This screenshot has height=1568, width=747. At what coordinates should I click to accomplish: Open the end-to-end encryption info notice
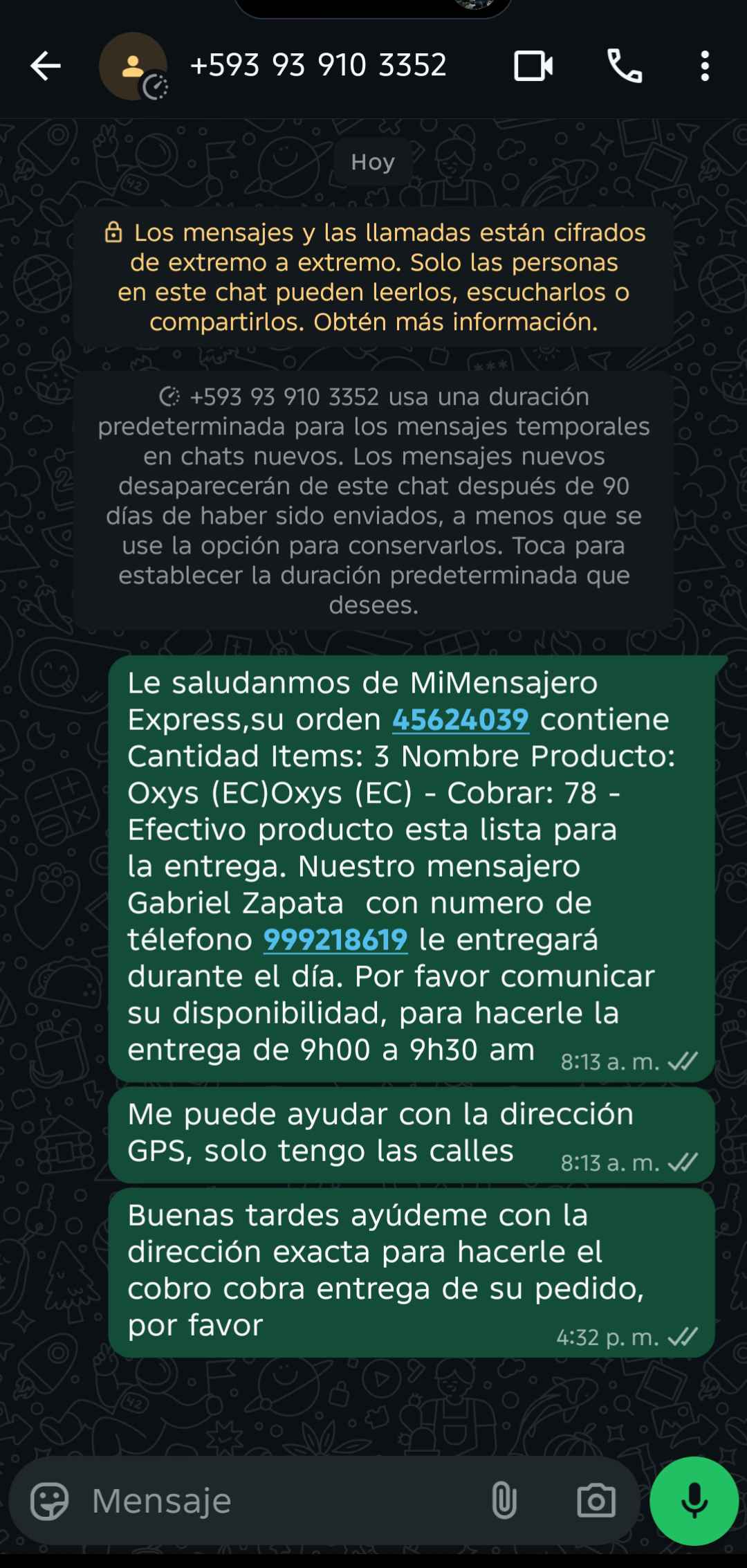373,277
